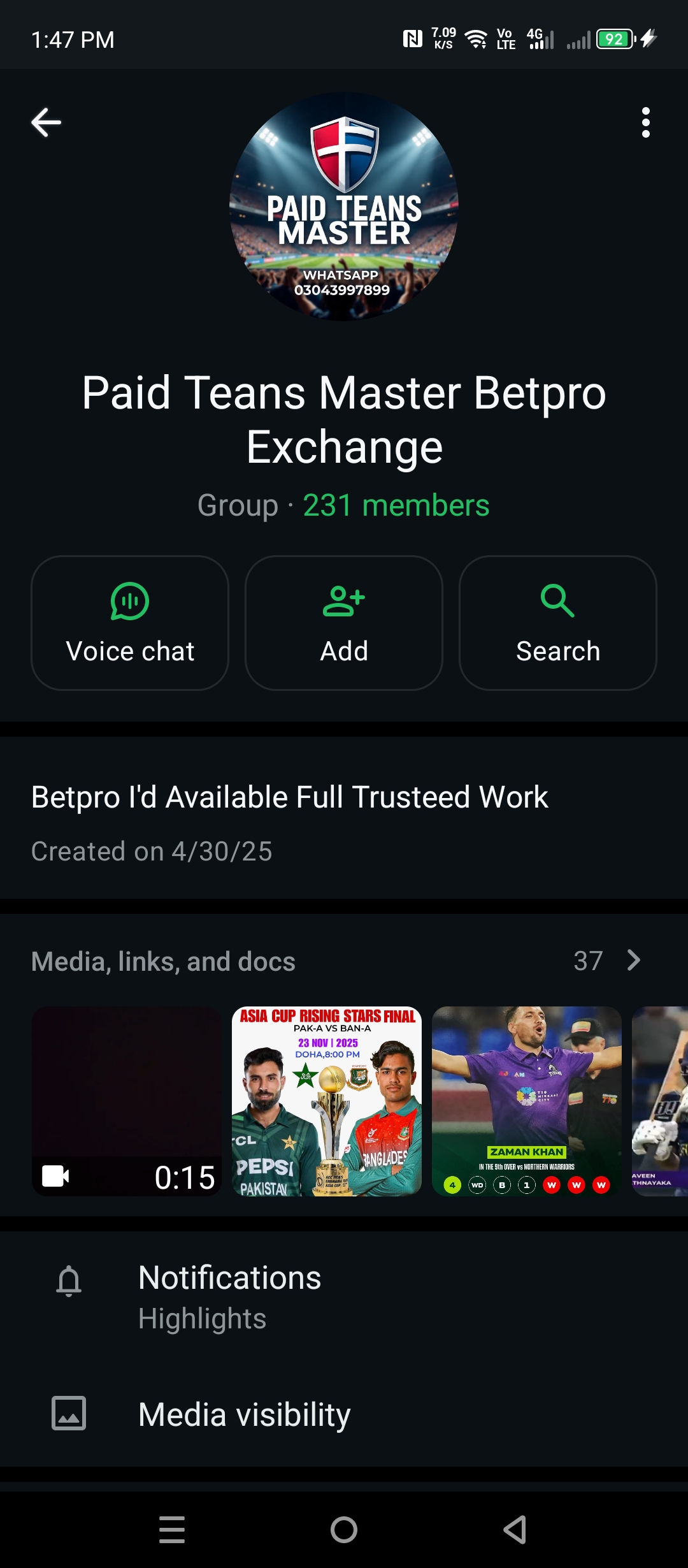Open Media visibility setting
This screenshot has width=688, height=1568.
[x=244, y=1414]
